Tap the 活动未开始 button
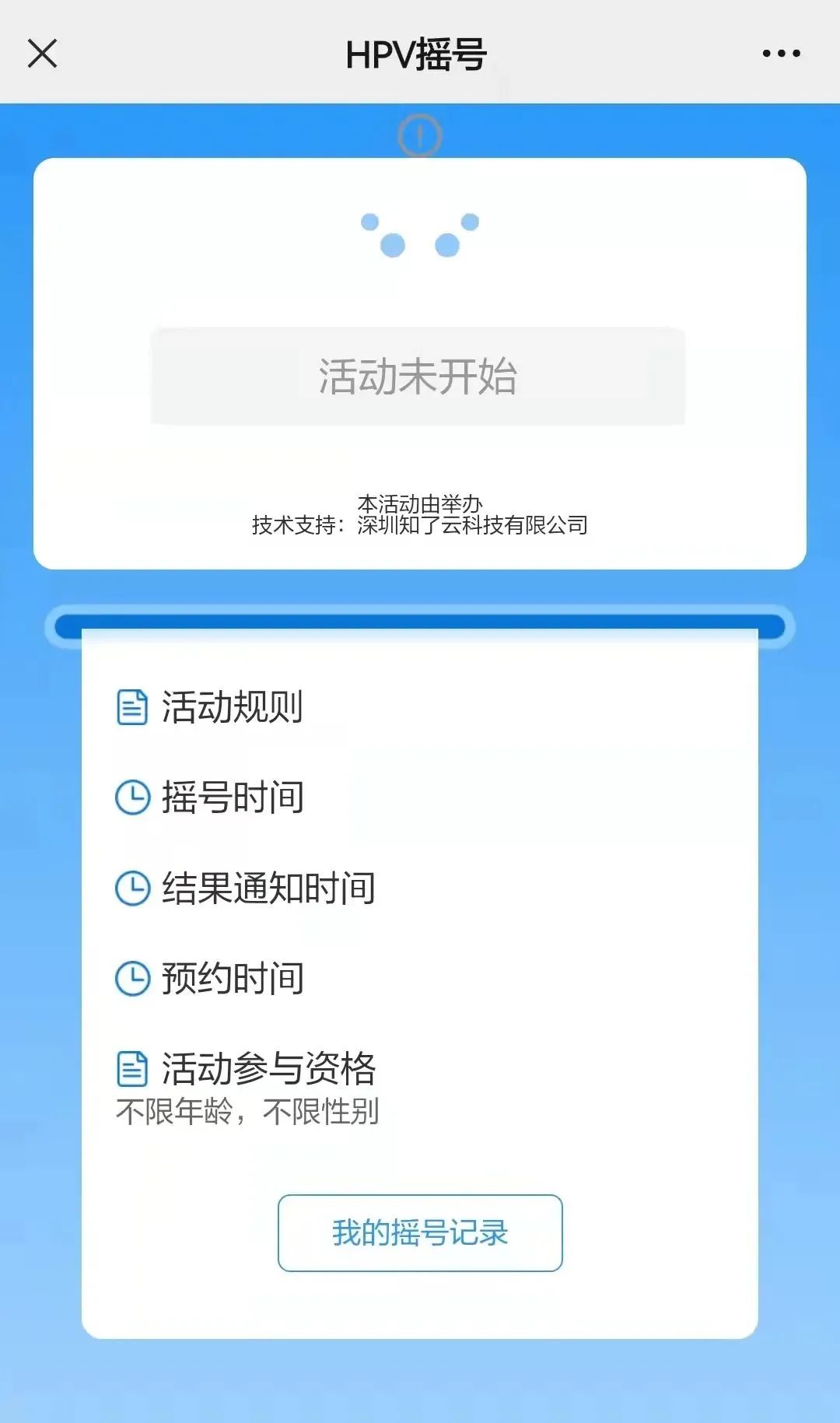Screen dimensions: 840x1423 (x=418, y=377)
